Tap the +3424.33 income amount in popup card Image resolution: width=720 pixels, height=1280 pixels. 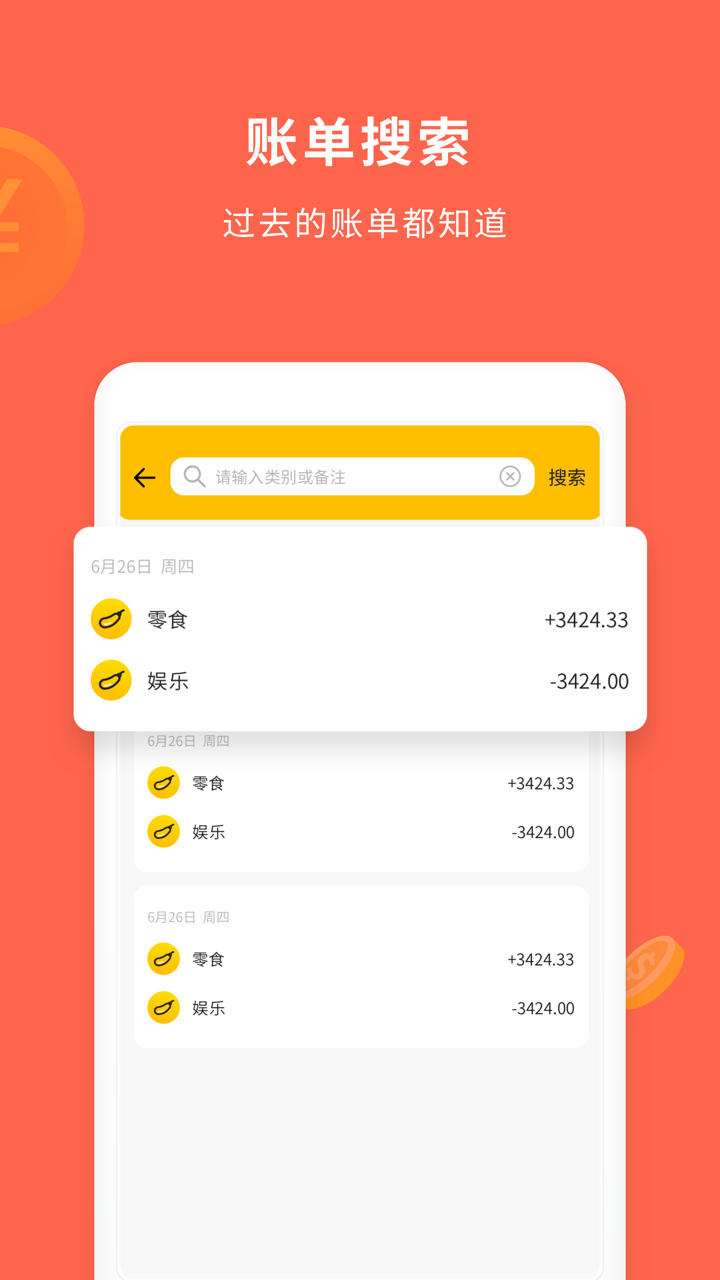tap(586, 620)
